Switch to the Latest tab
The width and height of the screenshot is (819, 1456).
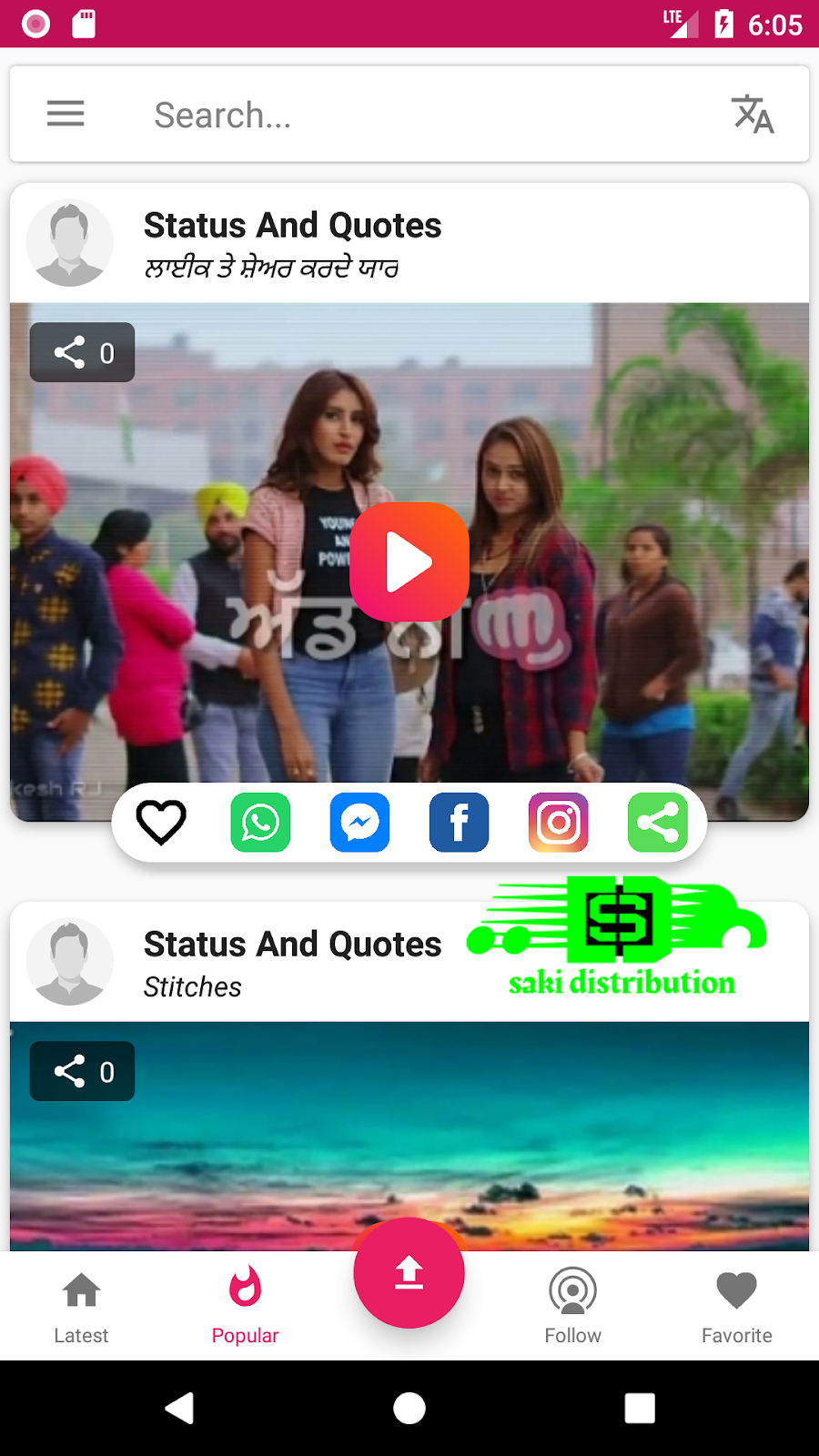[81, 1308]
